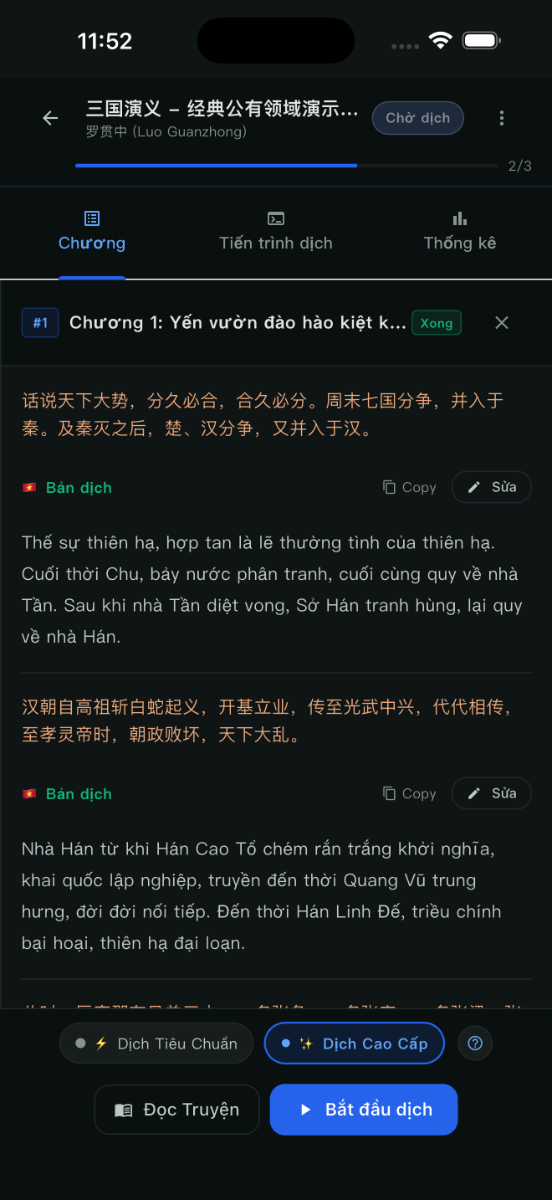Select the Chương tab
Image resolution: width=552 pixels, height=1200 pixels.
tap(92, 232)
